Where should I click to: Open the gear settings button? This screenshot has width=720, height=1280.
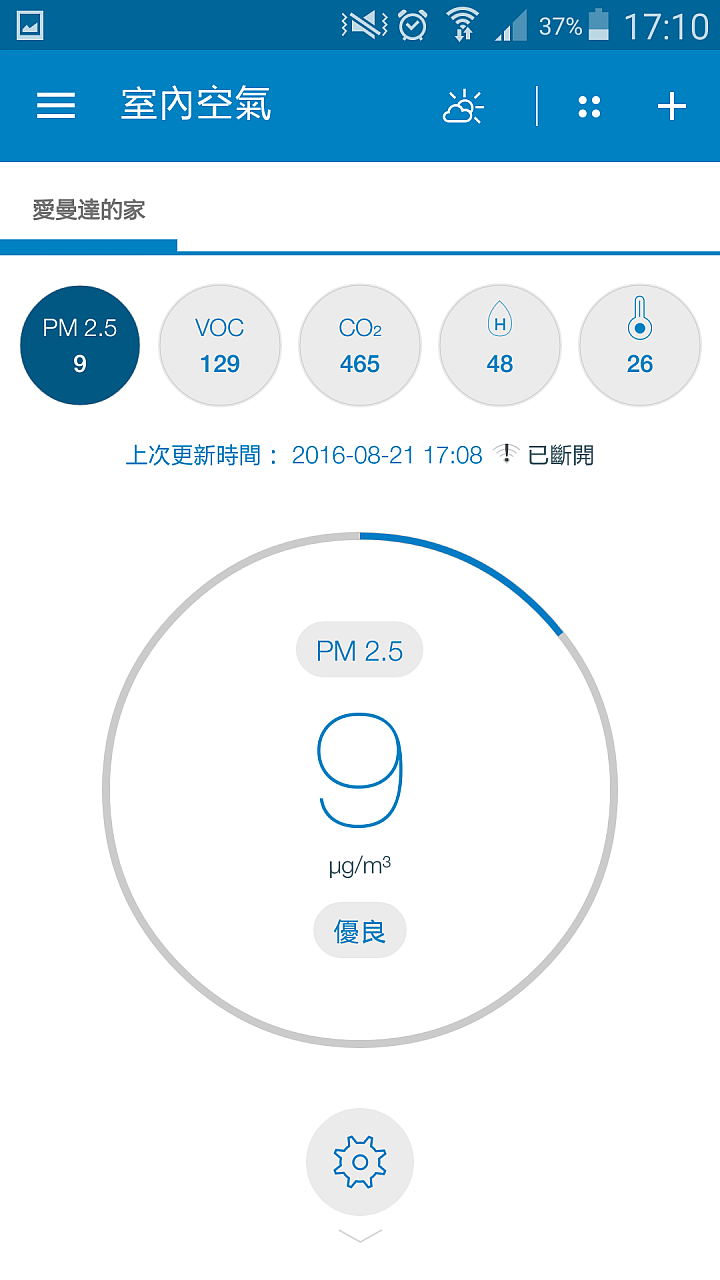point(360,1162)
